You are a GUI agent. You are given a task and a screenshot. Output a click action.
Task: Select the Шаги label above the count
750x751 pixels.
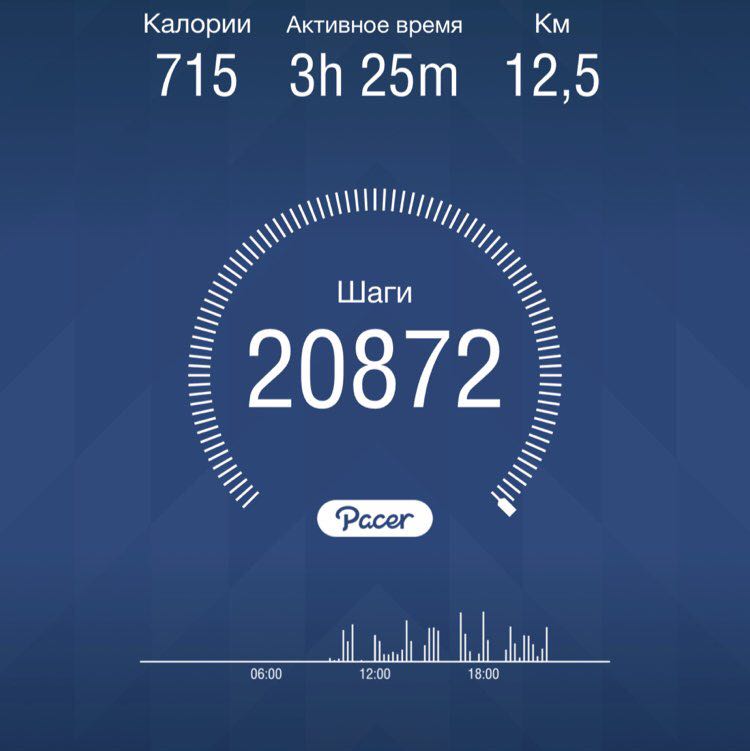point(375,291)
